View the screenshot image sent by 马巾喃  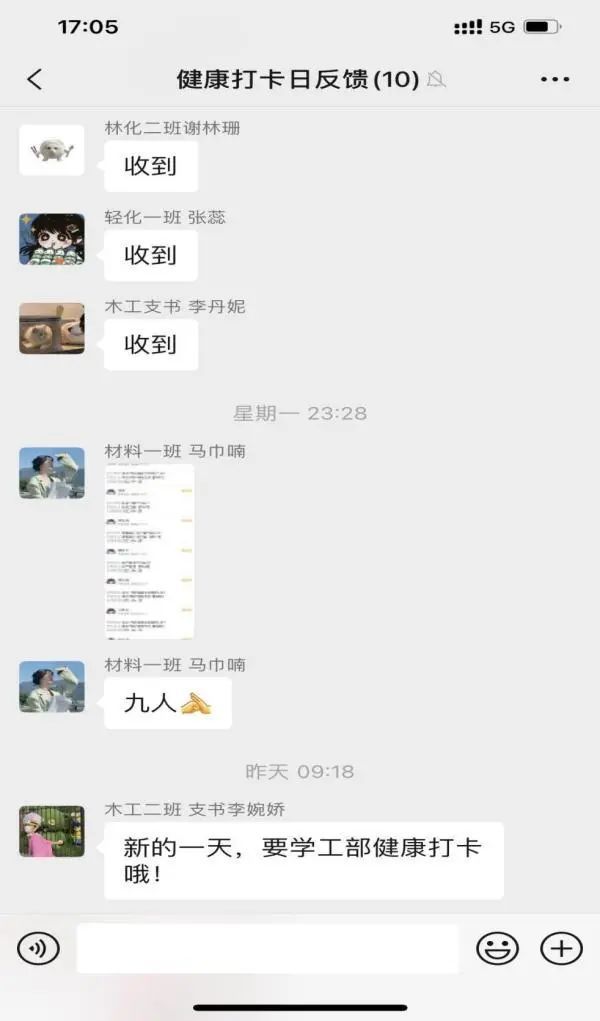coord(150,551)
